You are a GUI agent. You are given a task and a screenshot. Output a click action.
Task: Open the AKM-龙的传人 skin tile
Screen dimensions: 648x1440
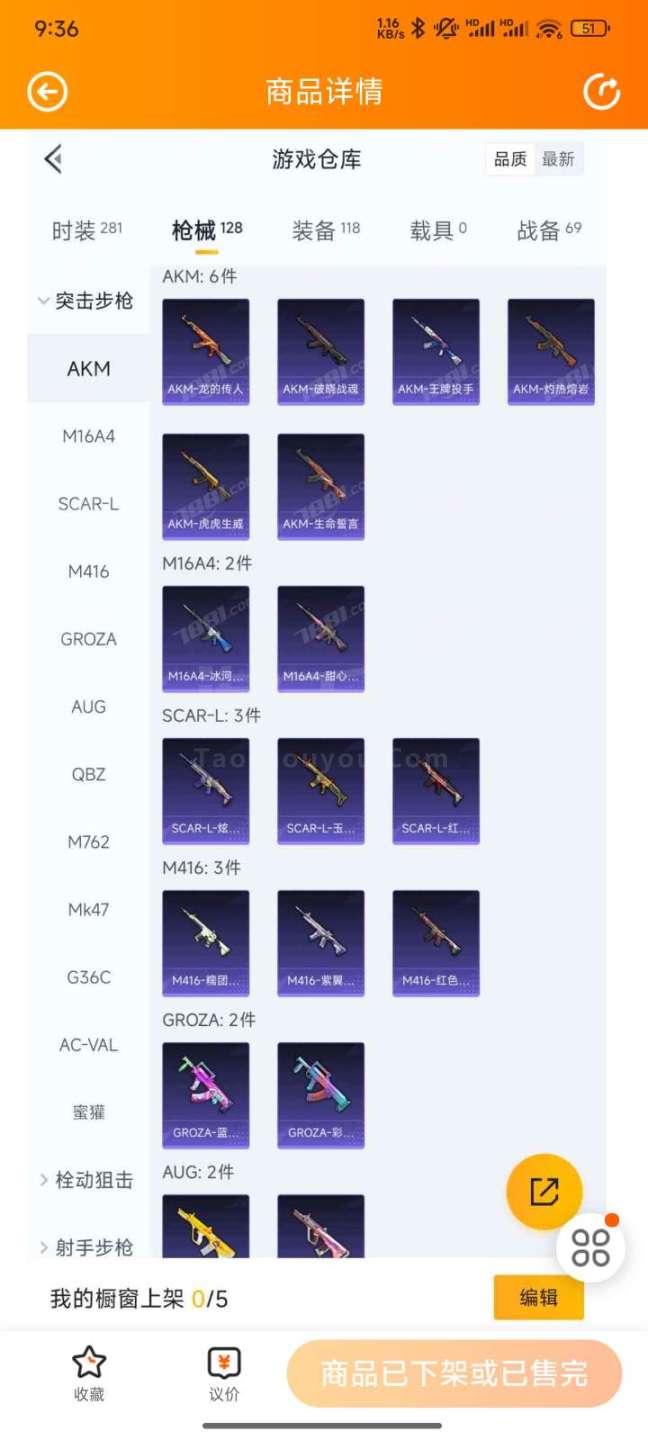click(205, 352)
